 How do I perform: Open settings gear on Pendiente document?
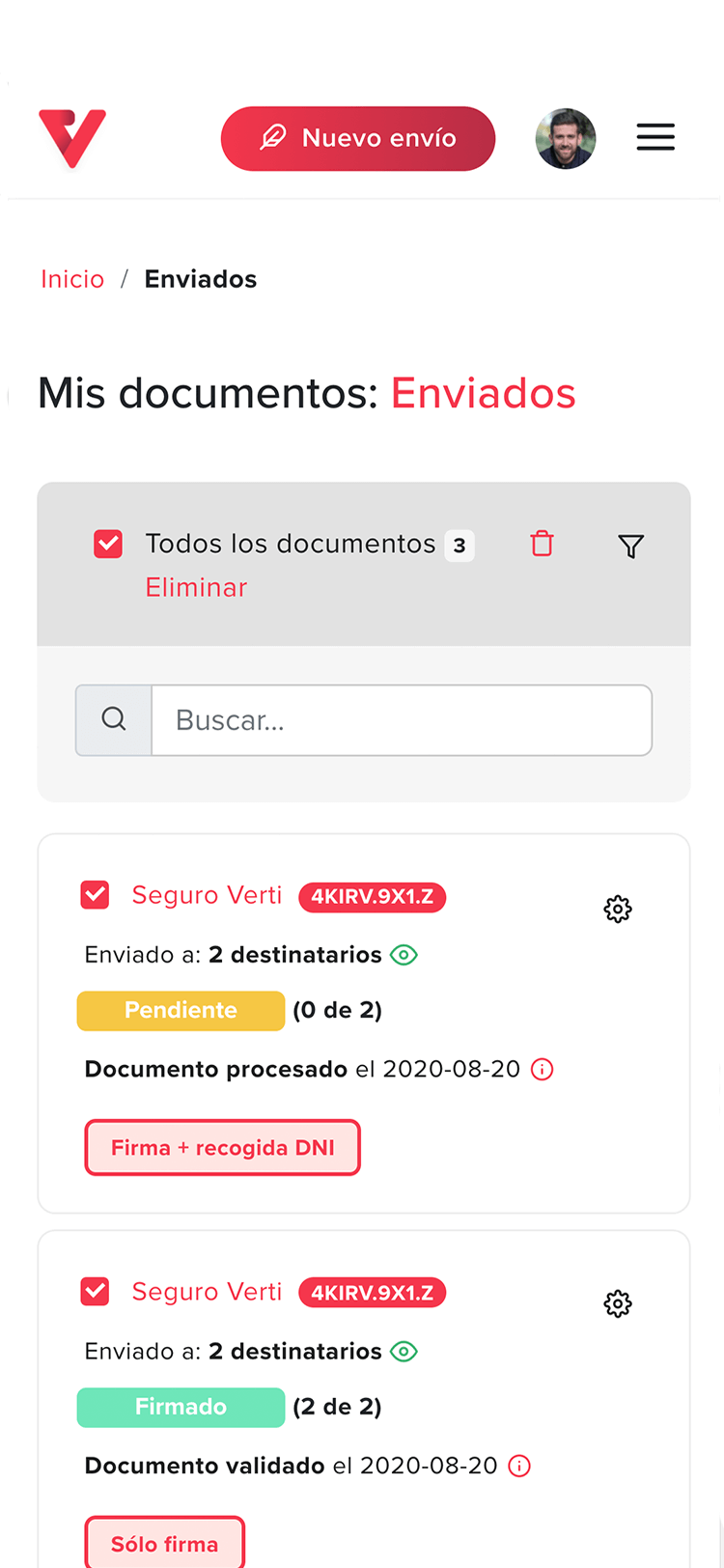618,909
